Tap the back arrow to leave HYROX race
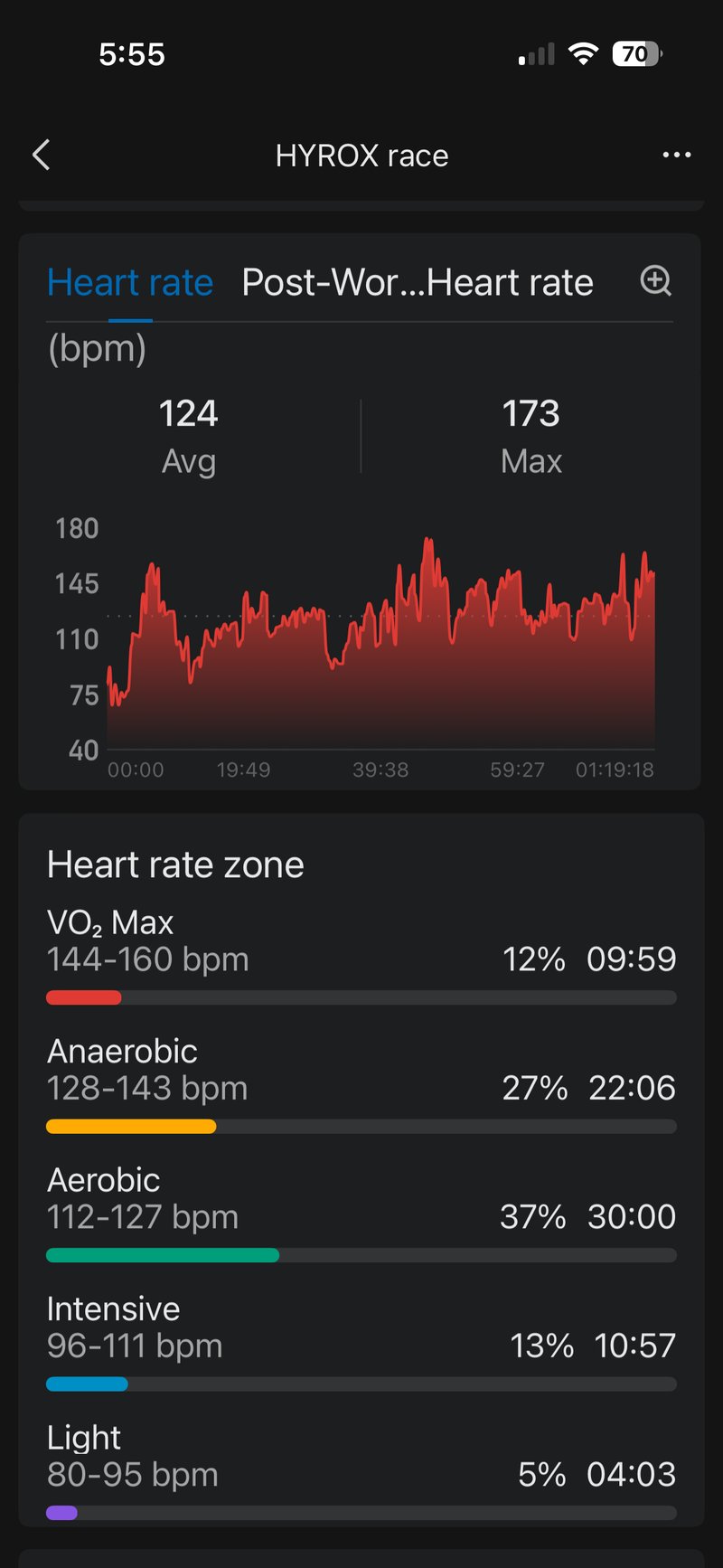Screen dimensions: 723x1568 pyautogui.click(x=41, y=155)
